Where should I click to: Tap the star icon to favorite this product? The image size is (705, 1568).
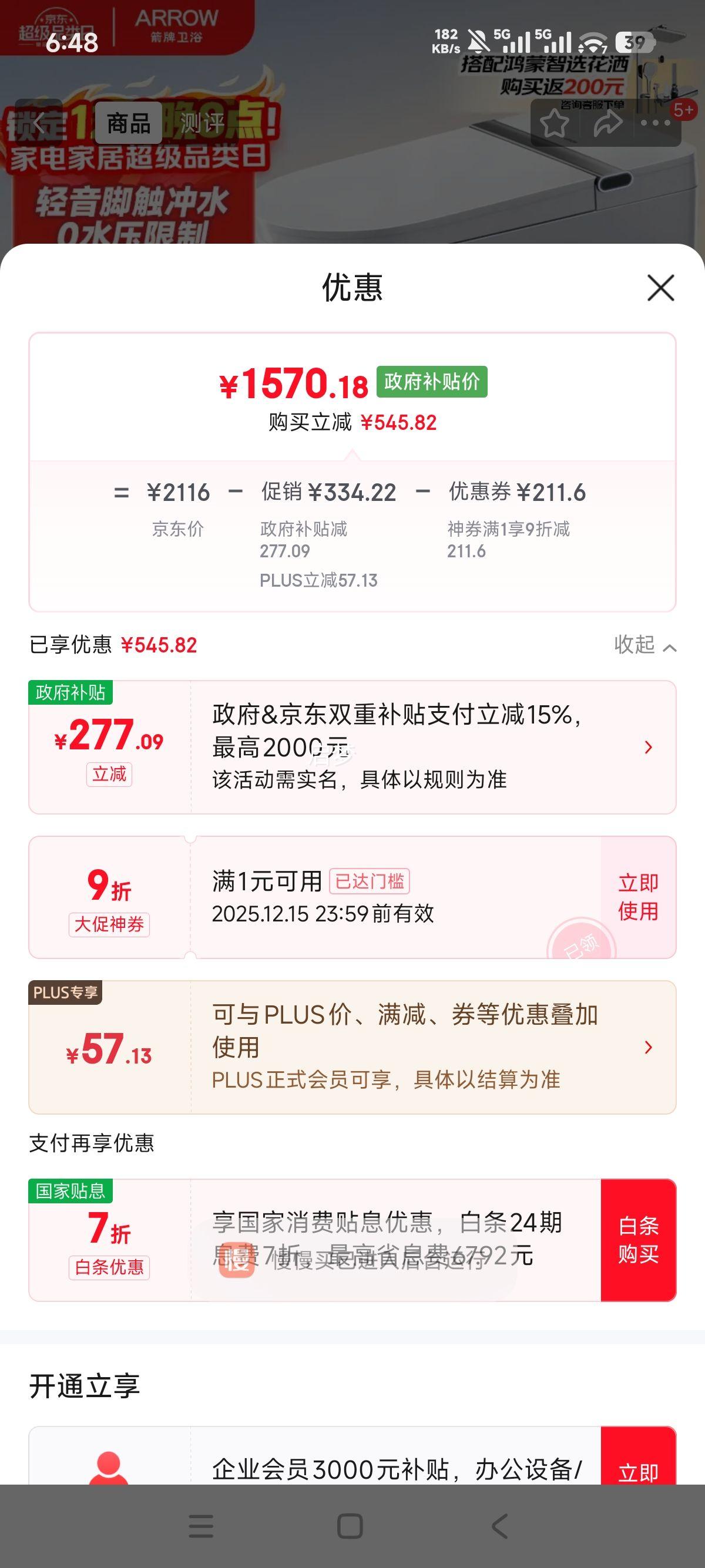click(554, 124)
